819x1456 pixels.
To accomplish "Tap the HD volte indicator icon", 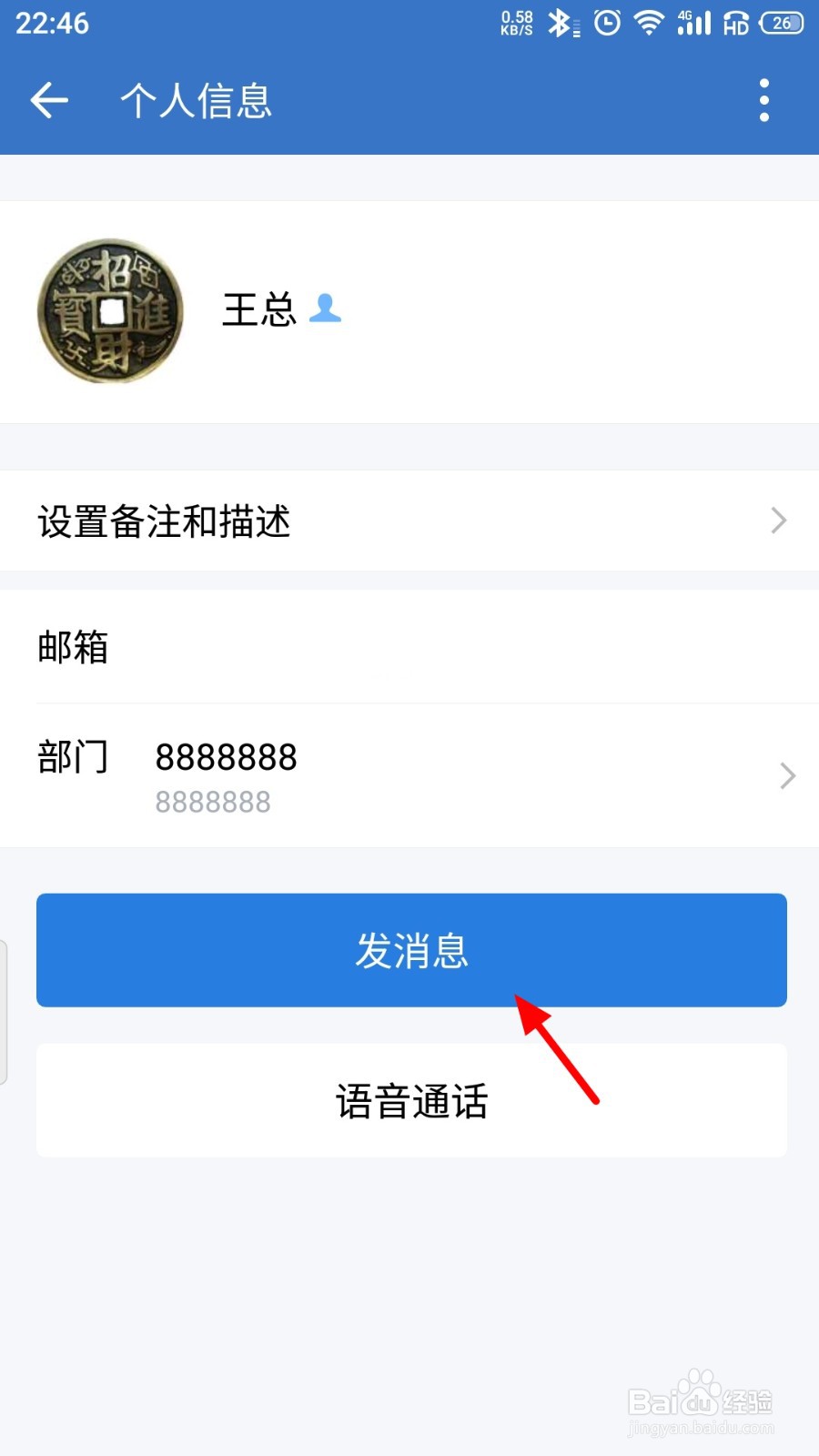I will [x=735, y=23].
